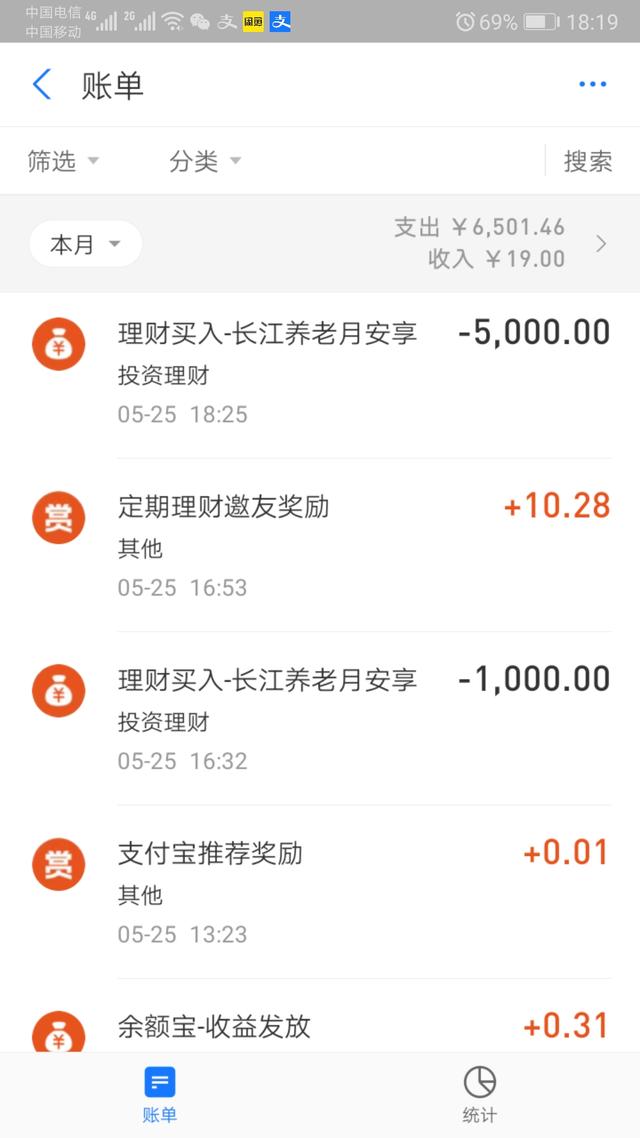Go back from the 账单 page
640x1138 pixels.
tap(42, 84)
